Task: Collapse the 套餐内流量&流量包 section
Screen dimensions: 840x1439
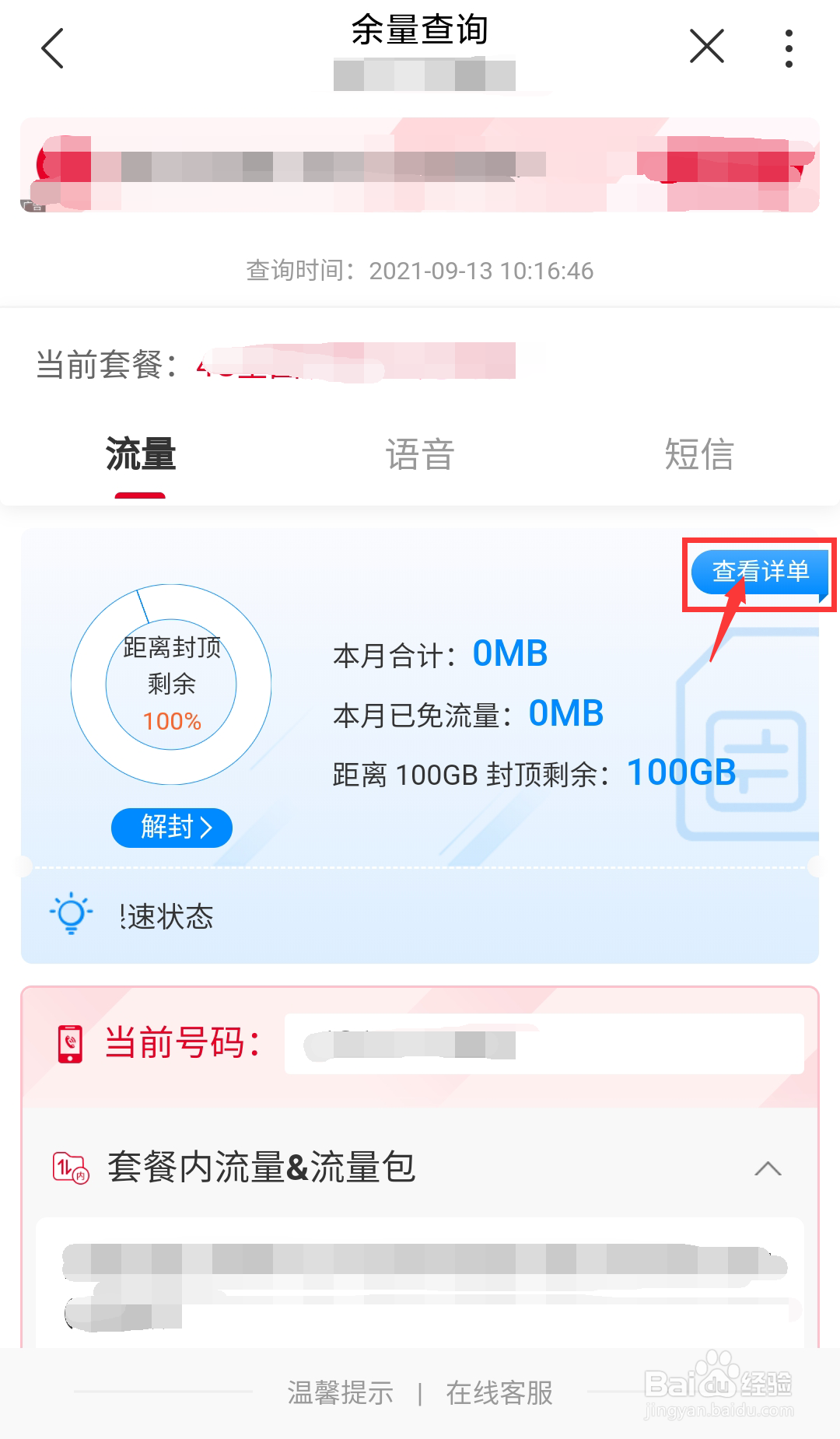Action: [x=768, y=1167]
